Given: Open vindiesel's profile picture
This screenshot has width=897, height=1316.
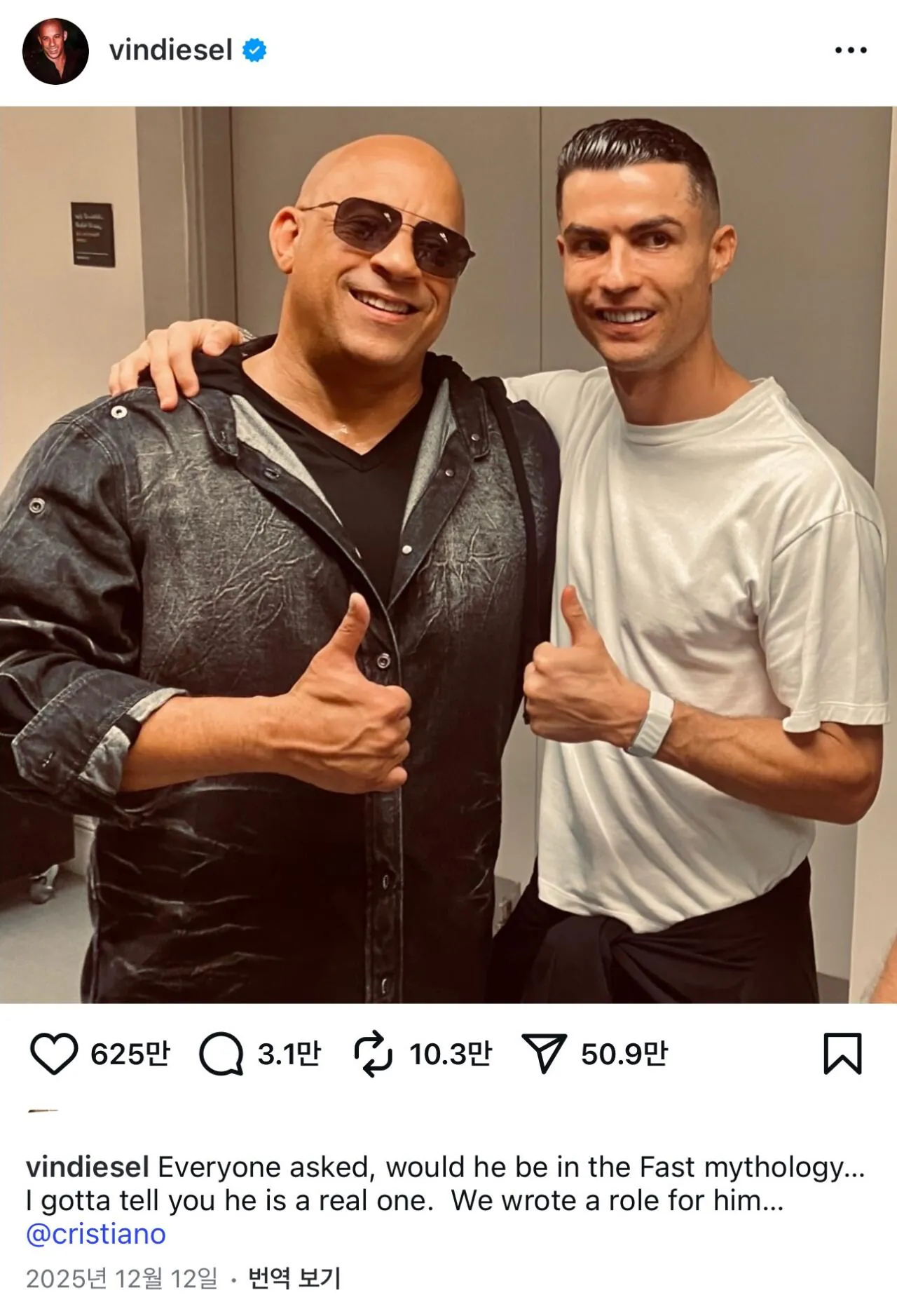Looking at the screenshot, I should tap(55, 51).
